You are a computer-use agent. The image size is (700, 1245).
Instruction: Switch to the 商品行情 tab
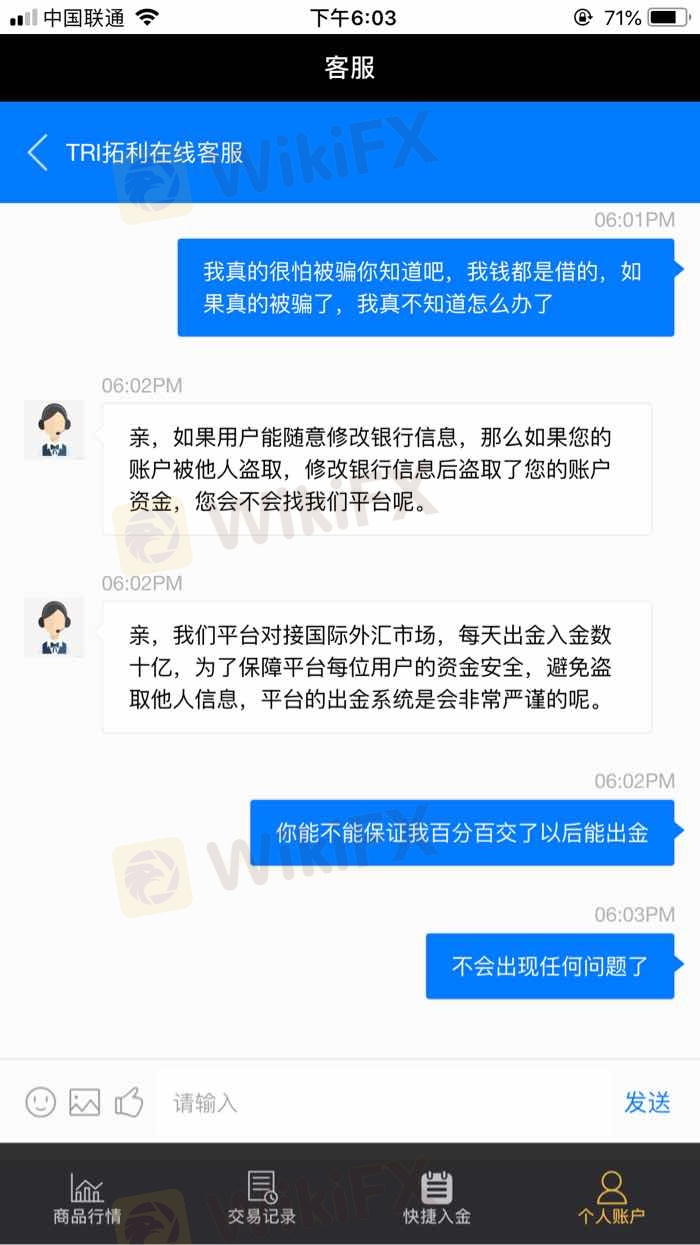[x=87, y=1199]
